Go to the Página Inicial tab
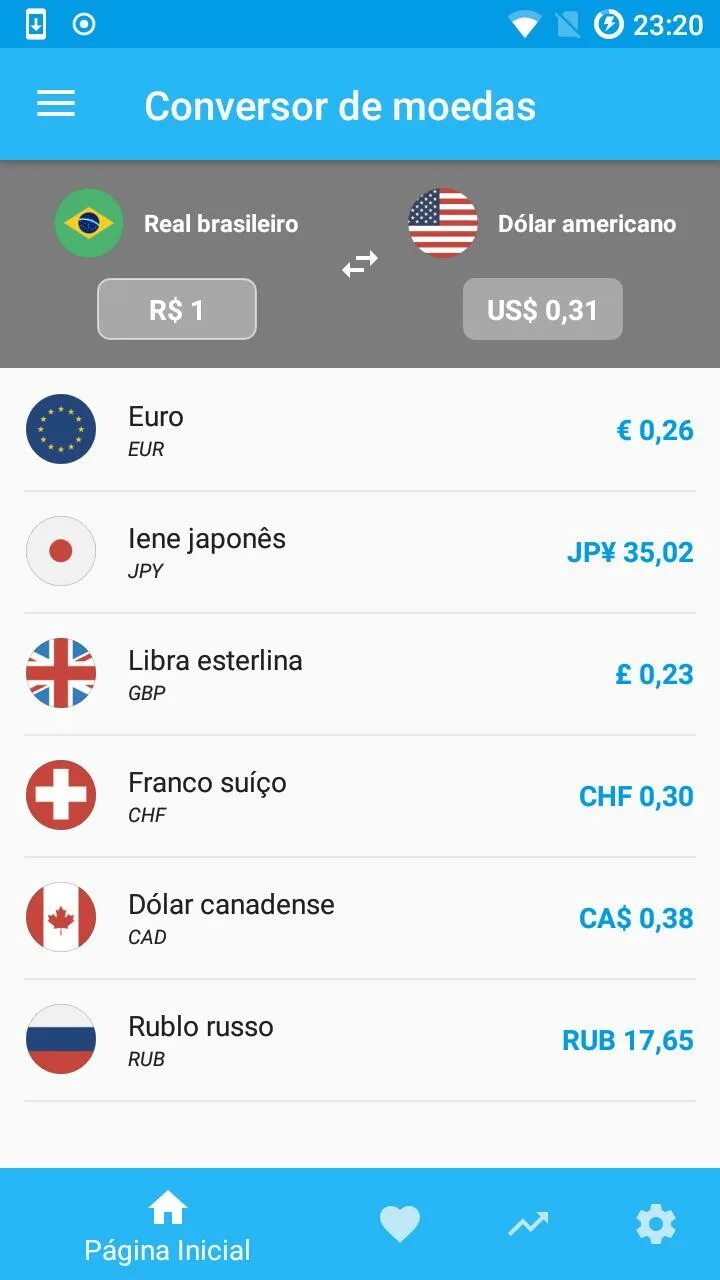This screenshot has width=720, height=1280. [167, 1226]
